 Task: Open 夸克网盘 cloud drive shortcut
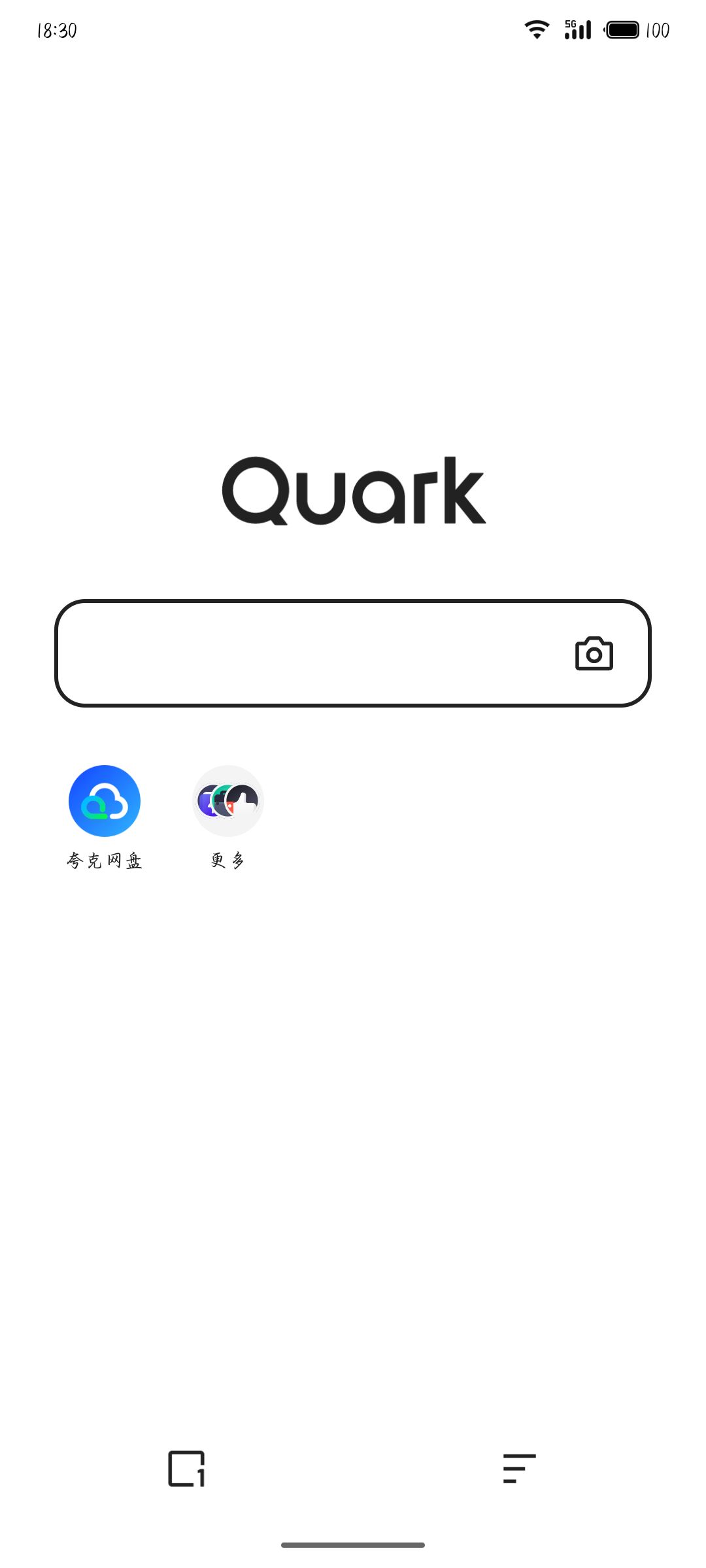(105, 801)
